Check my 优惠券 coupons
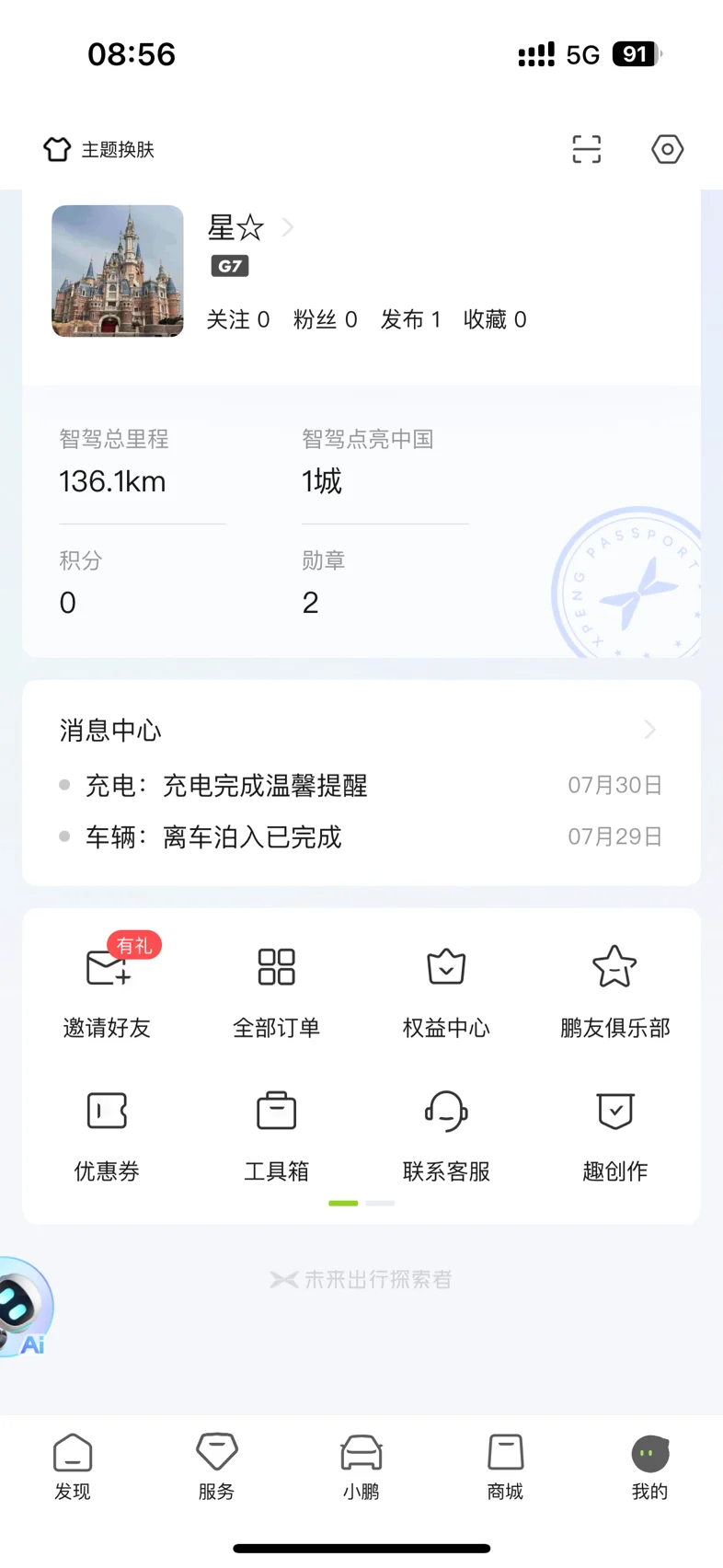This screenshot has height=1568, width=723. tap(108, 1134)
